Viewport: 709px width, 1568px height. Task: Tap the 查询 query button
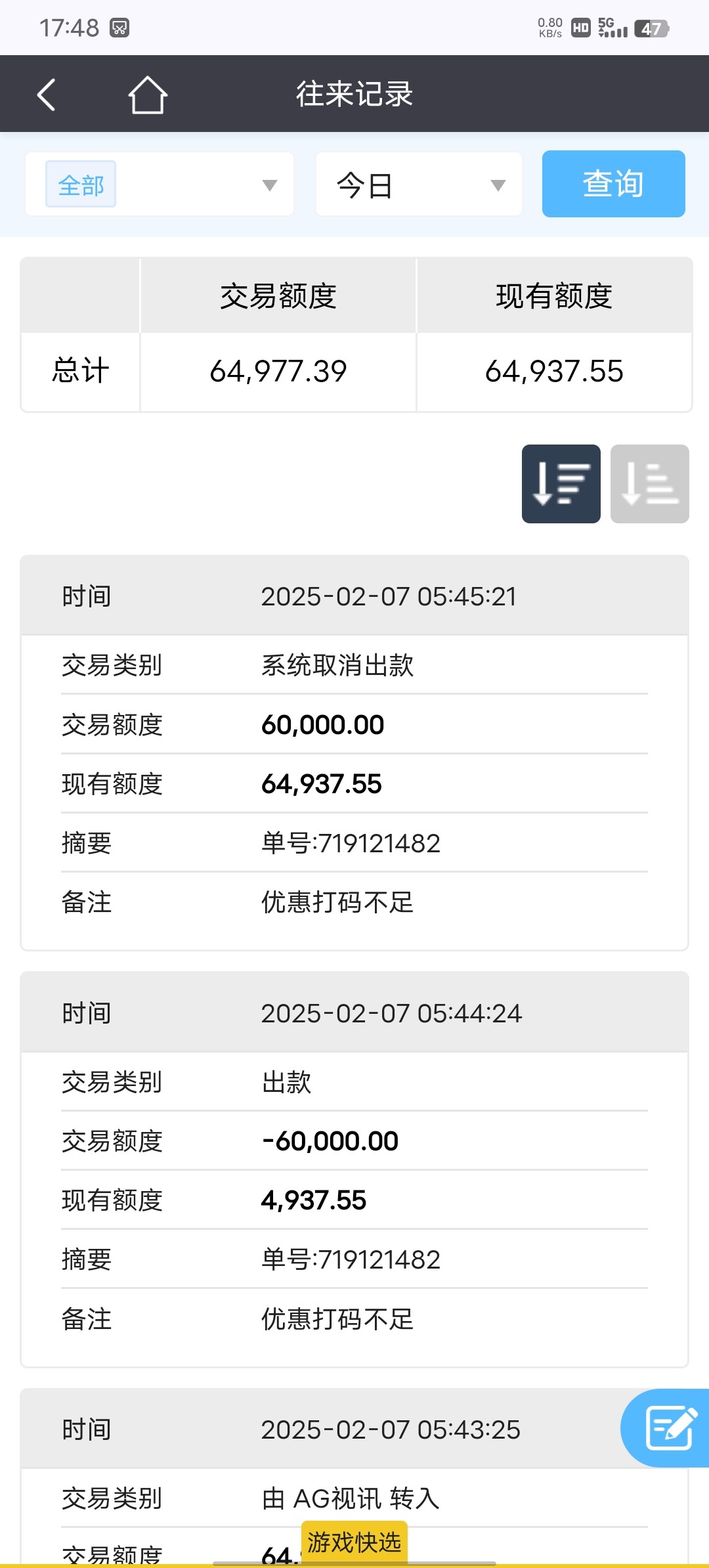[614, 184]
